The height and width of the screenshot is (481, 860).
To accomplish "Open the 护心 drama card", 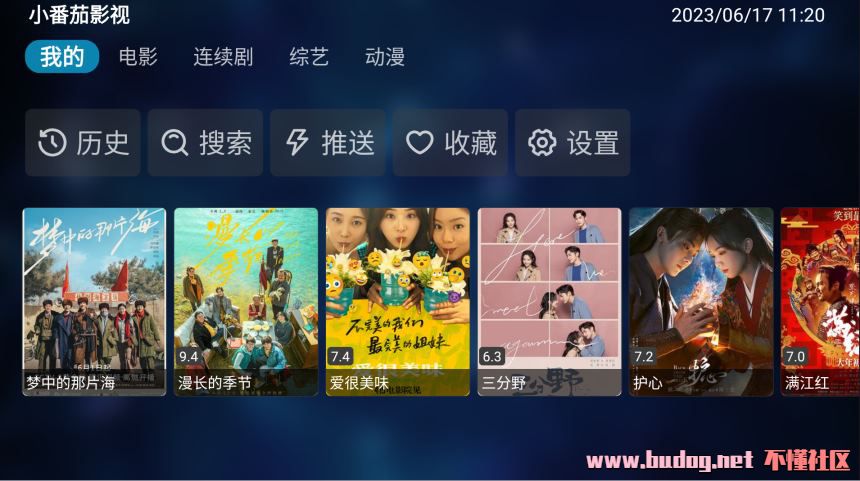I will 701,301.
